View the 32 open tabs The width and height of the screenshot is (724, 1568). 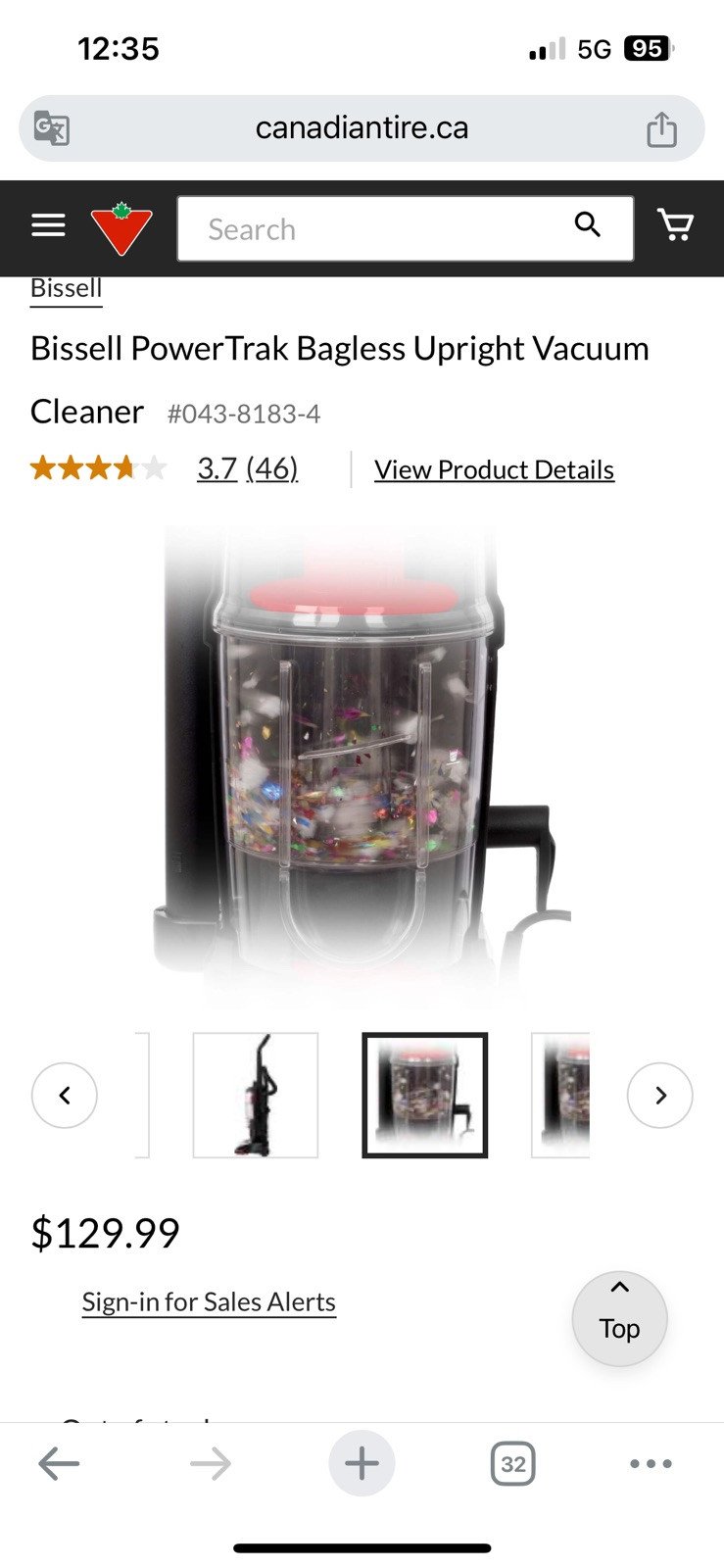(512, 1464)
